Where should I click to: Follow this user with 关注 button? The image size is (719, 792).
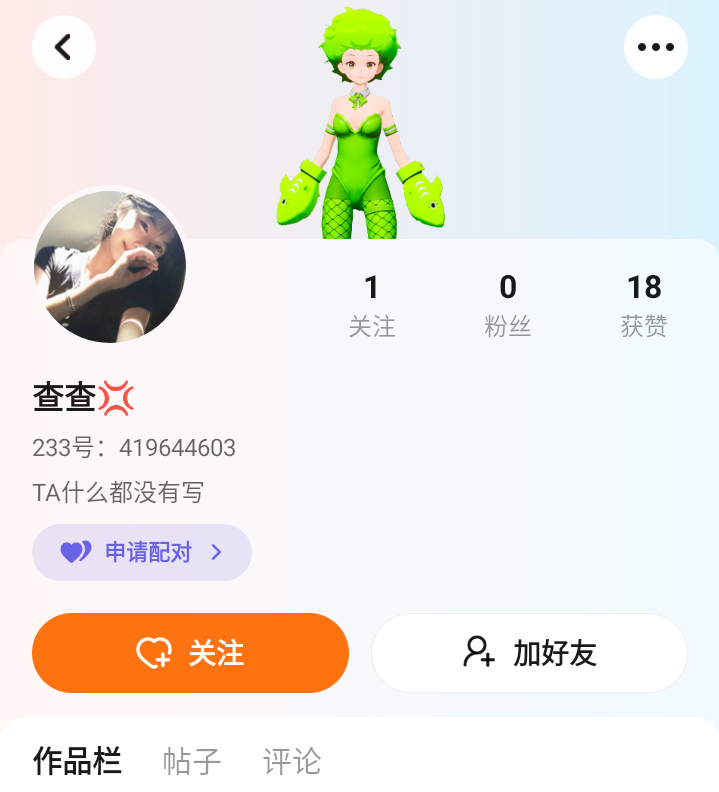tap(190, 653)
